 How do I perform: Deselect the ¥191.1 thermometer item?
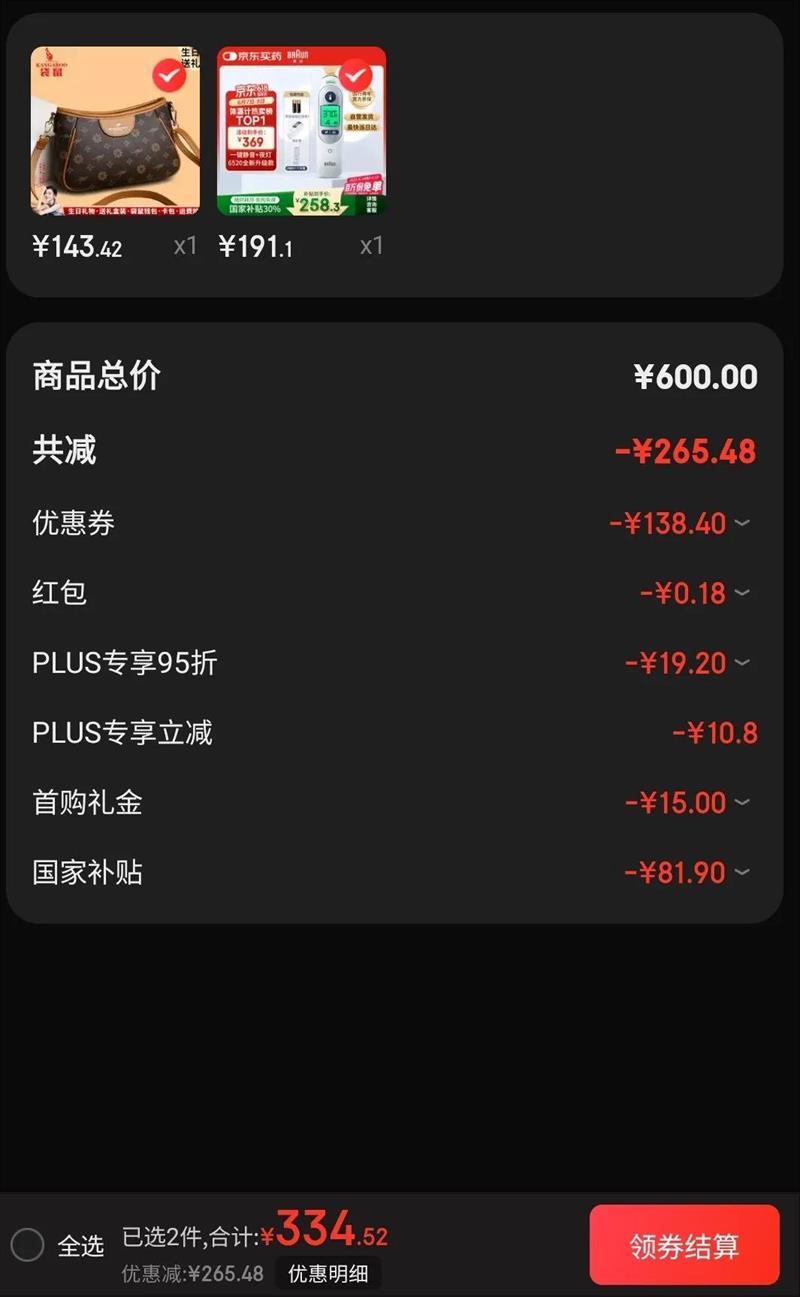coord(355,76)
